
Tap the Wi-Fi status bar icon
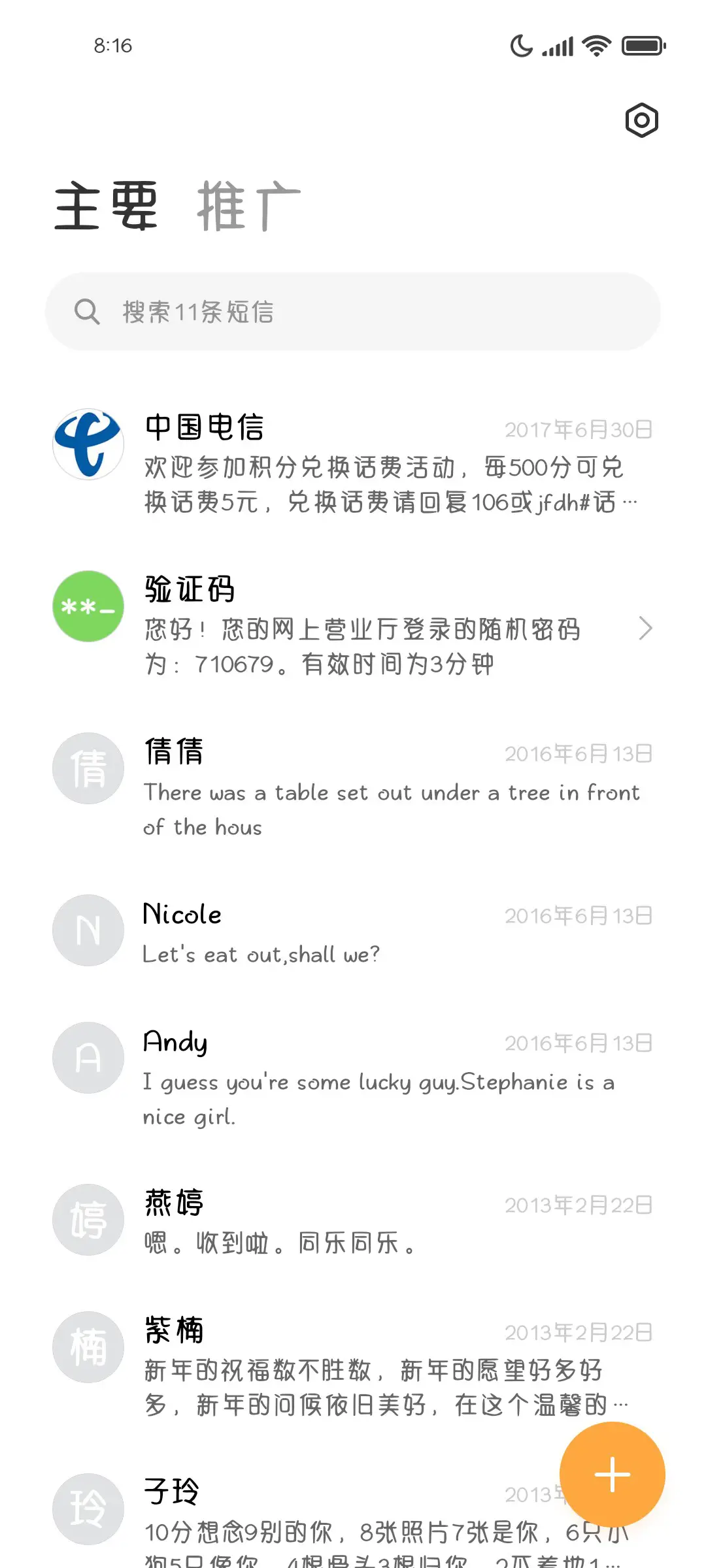coord(596,46)
